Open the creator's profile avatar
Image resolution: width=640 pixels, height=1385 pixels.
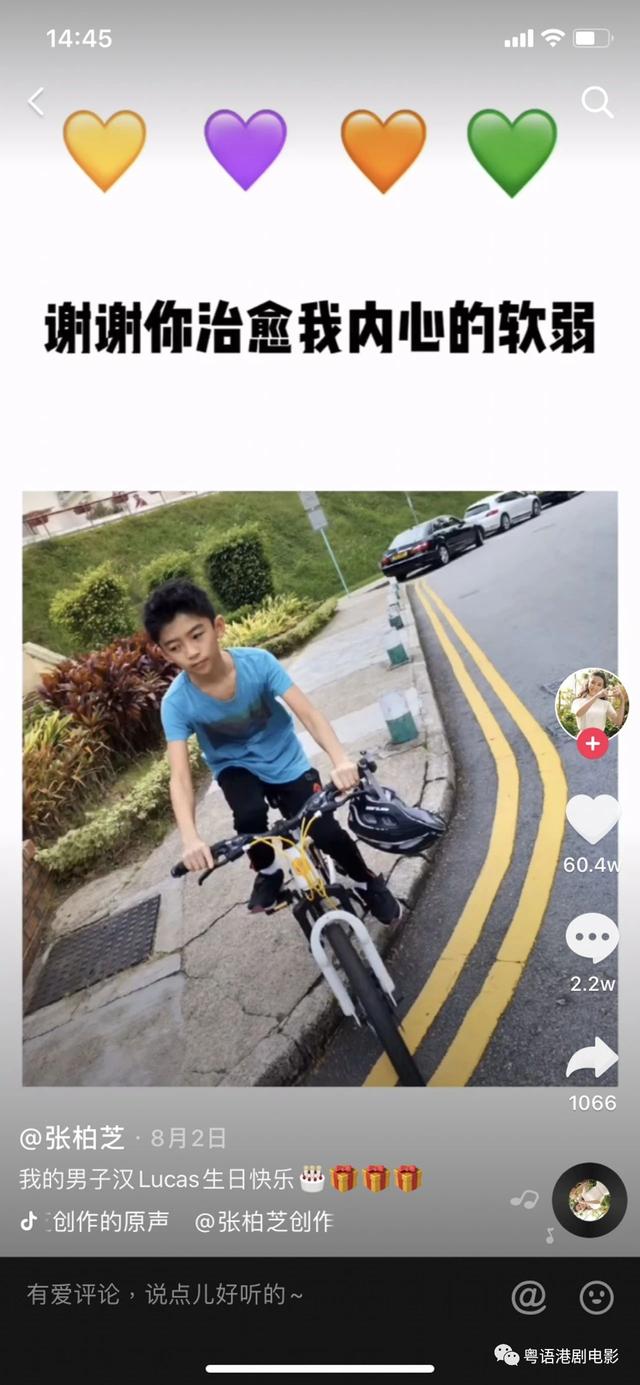(592, 703)
